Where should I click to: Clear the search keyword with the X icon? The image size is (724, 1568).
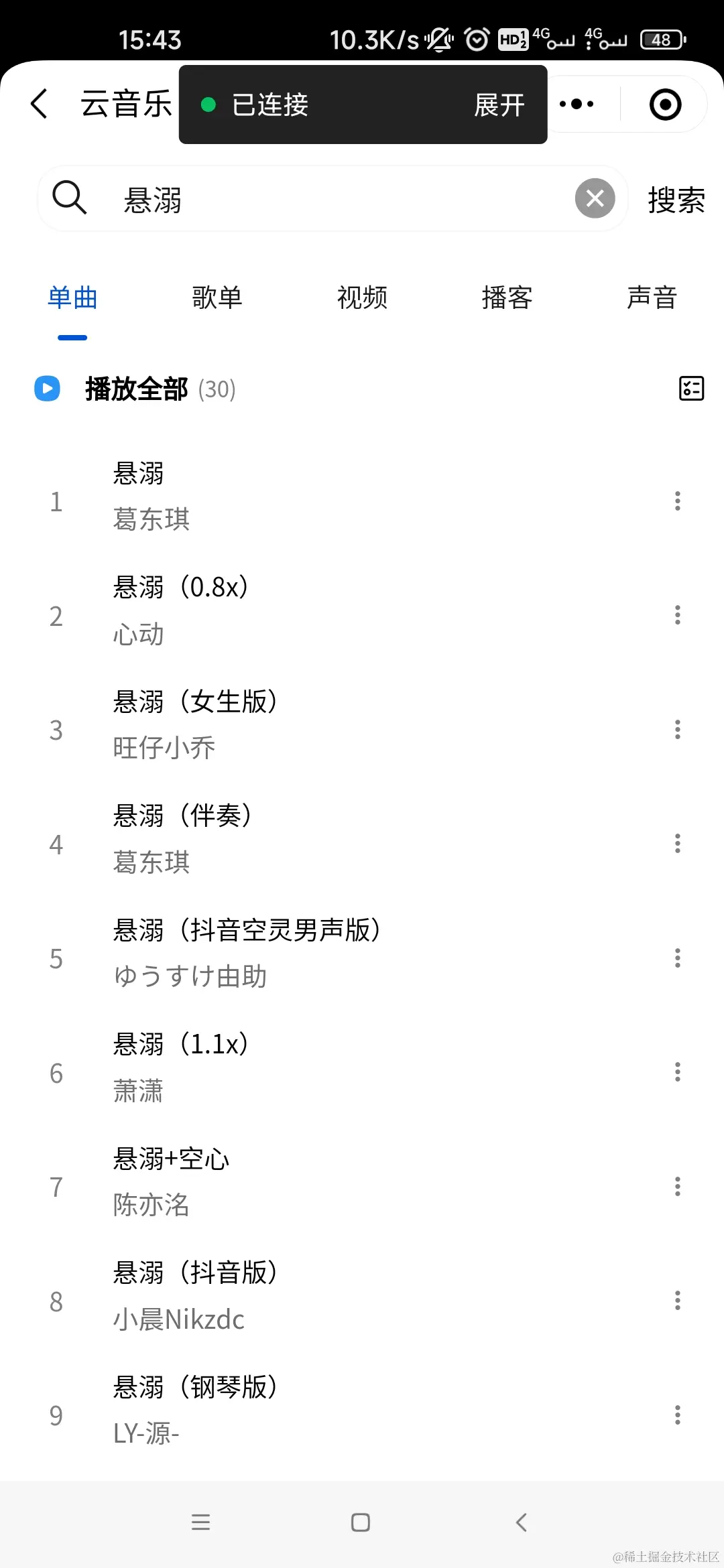[595, 198]
